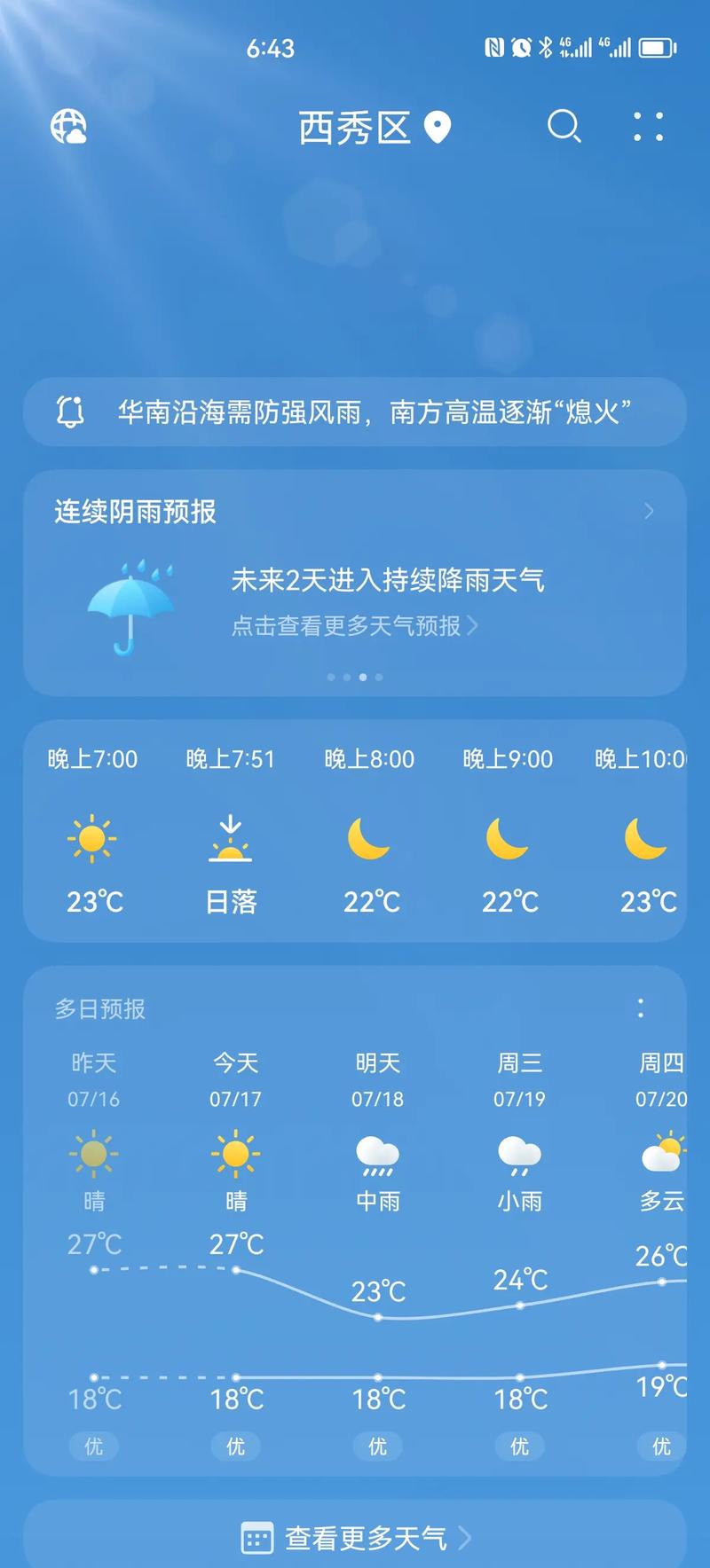Tap the location title 西秀区
Screen dimensions: 710x1568
pos(353,129)
